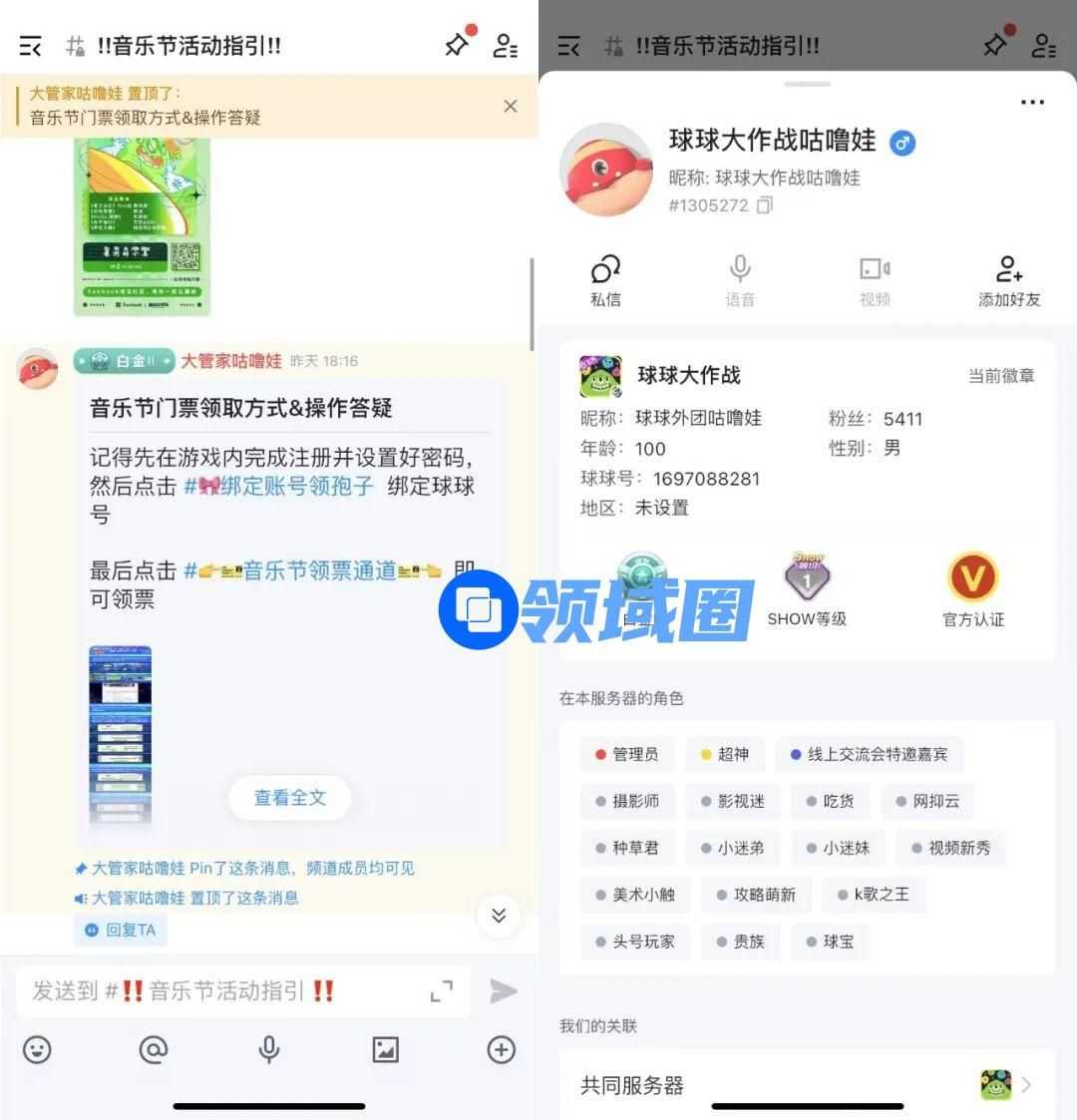Open the 共同服务器 row
This screenshot has width=1077, height=1120.
pyautogui.click(x=806, y=1085)
